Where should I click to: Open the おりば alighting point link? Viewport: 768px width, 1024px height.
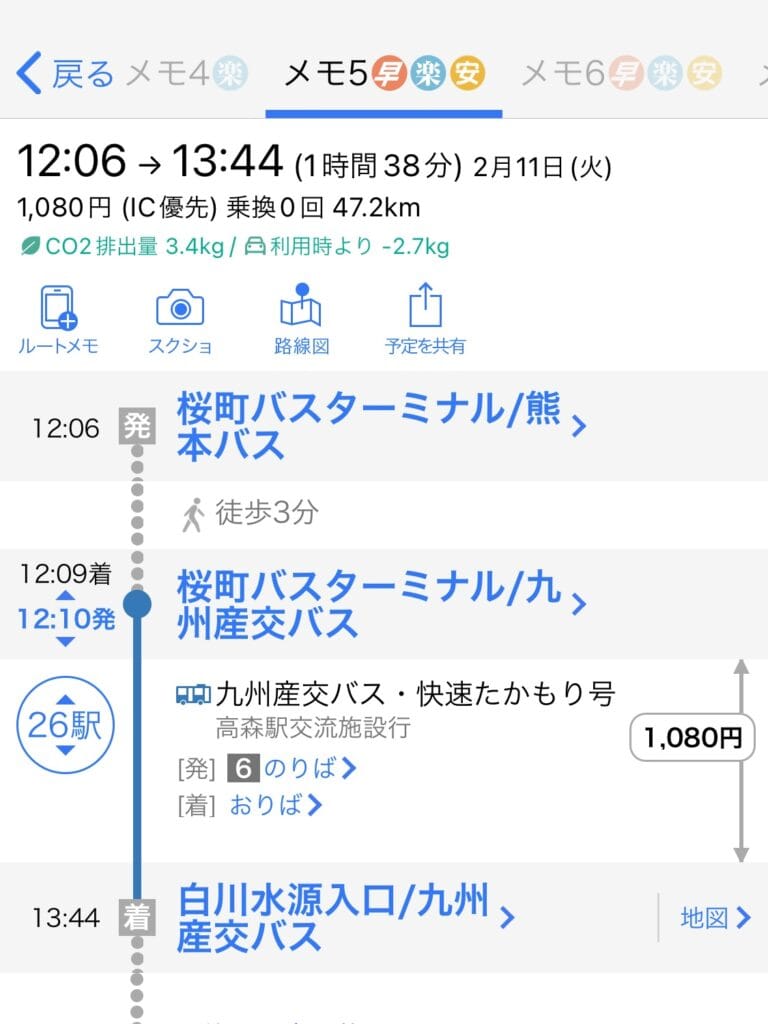coord(275,805)
